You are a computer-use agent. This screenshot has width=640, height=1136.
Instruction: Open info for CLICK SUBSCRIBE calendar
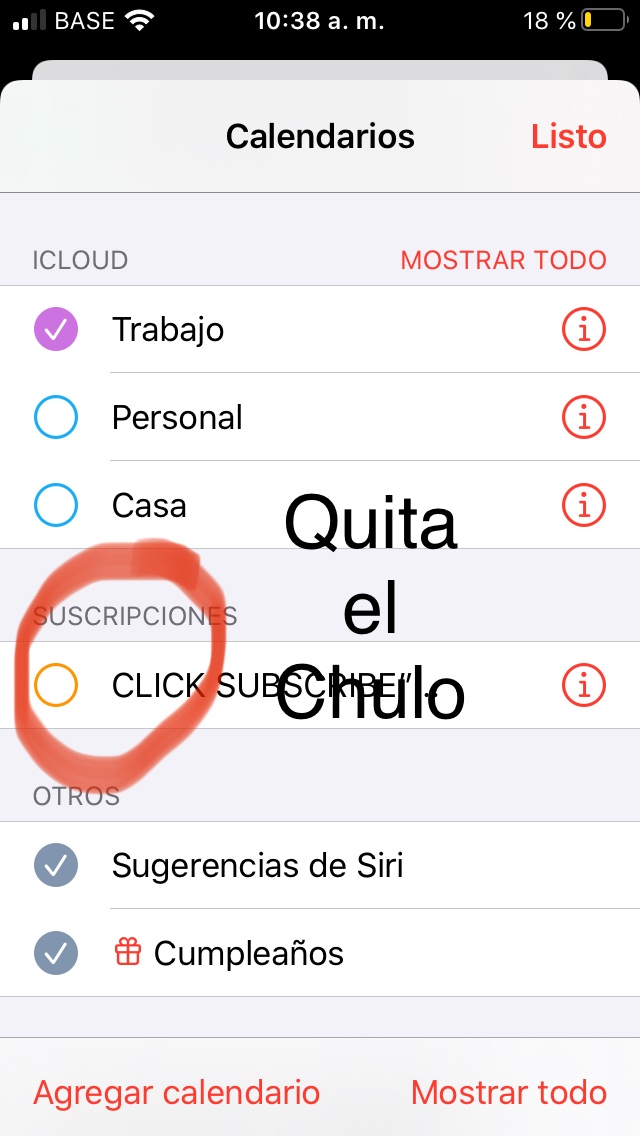(584, 685)
